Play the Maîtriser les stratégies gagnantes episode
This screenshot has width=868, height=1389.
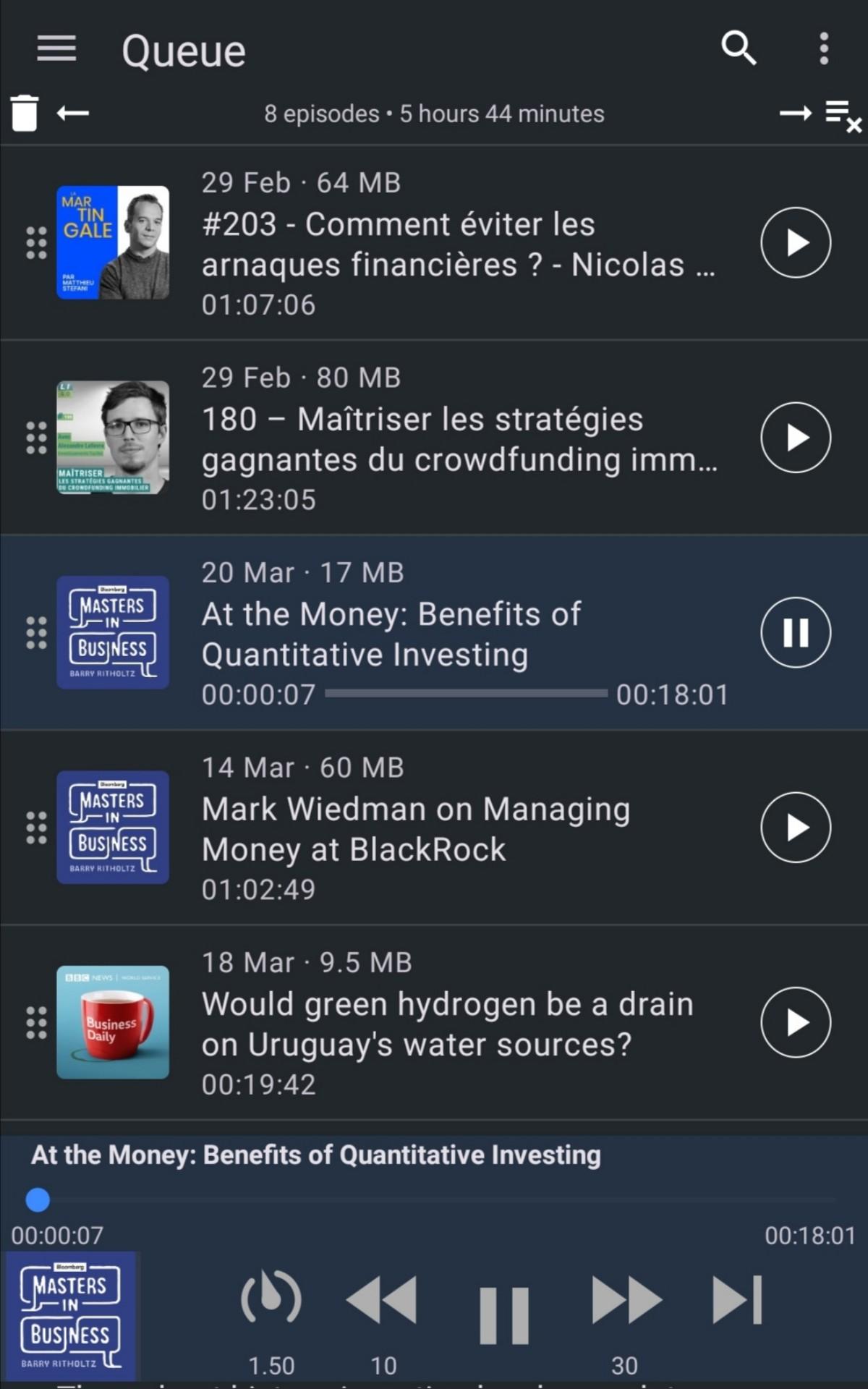pos(796,438)
